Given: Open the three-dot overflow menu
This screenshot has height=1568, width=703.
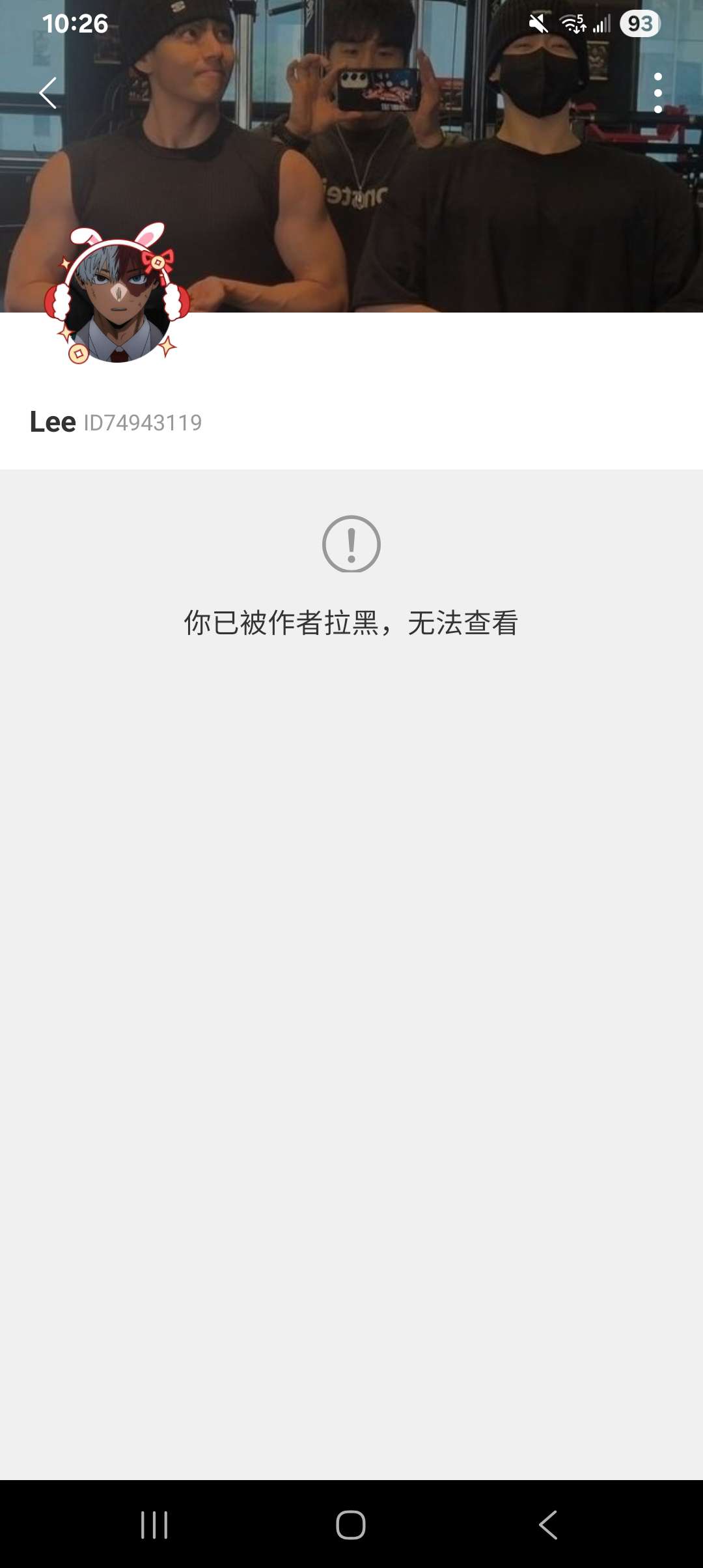Looking at the screenshot, I should 658,93.
